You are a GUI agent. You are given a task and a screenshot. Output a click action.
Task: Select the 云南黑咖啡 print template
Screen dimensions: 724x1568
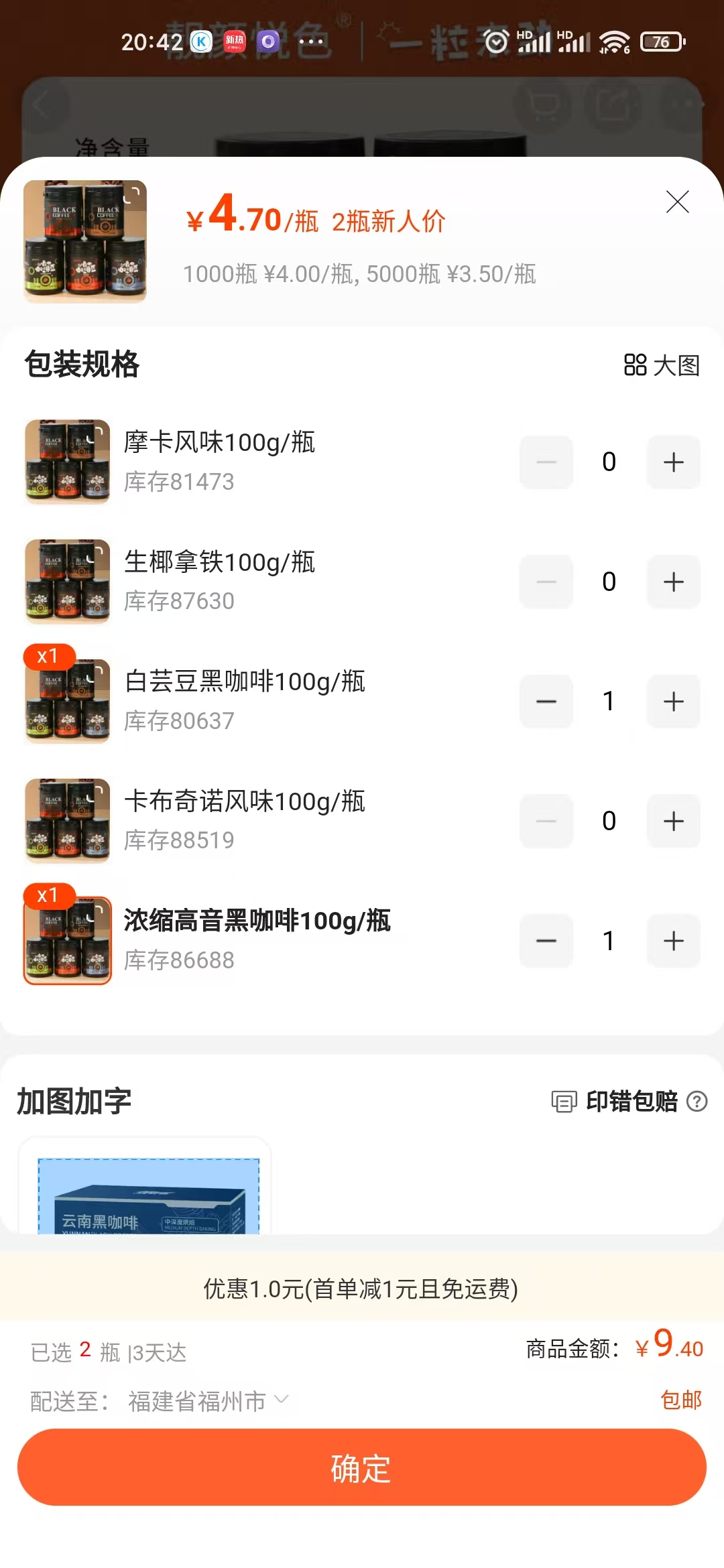[147, 1196]
